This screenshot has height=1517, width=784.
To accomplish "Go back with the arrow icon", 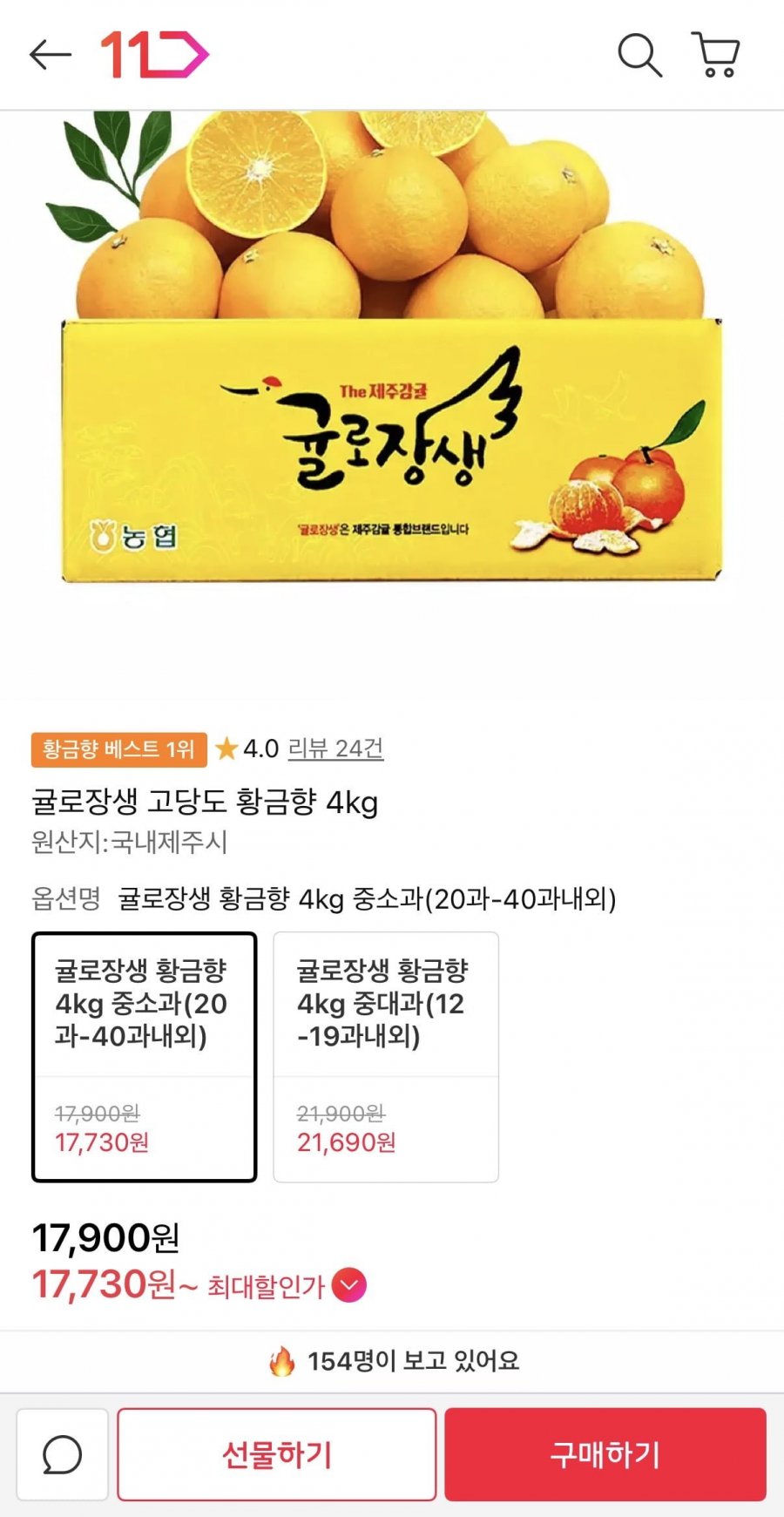I will 50,55.
